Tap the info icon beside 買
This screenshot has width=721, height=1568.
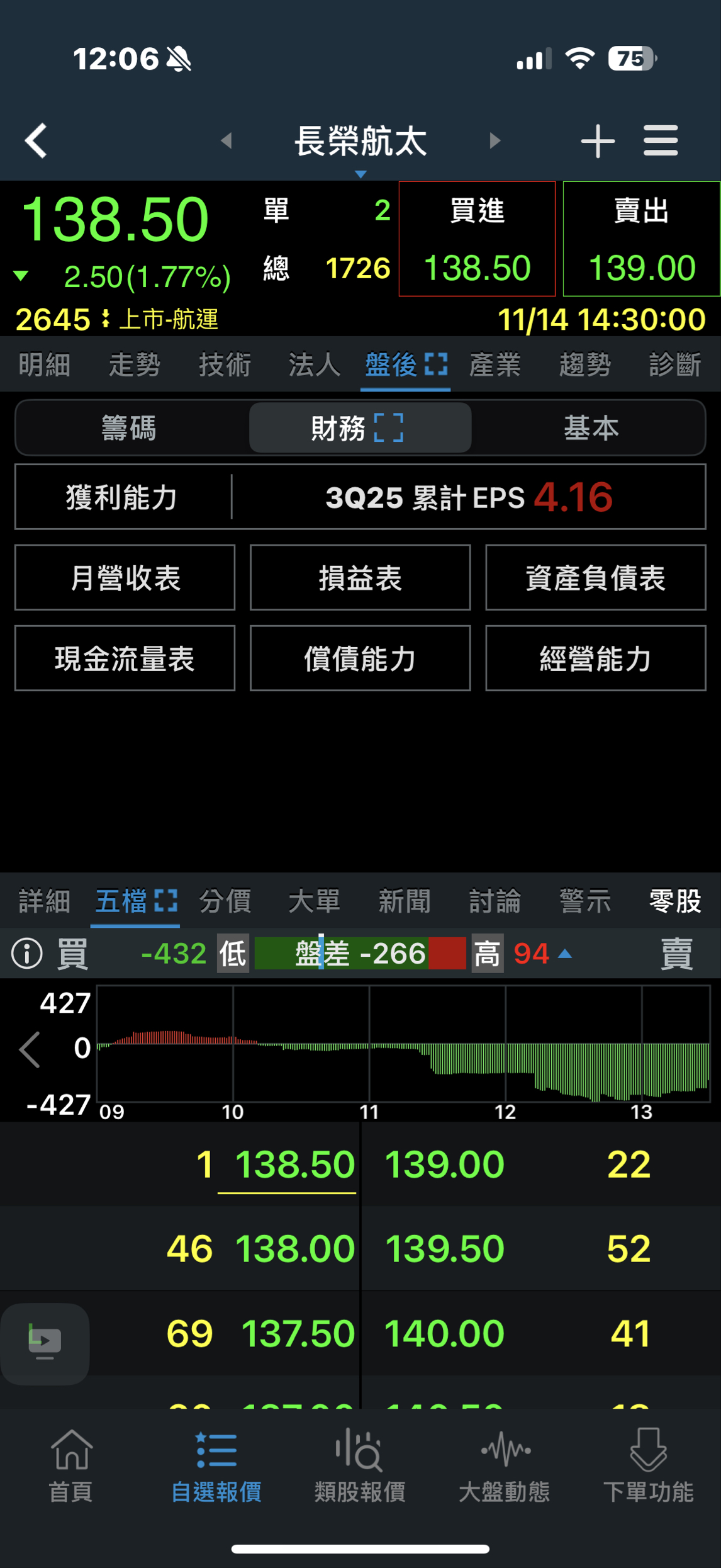[x=27, y=954]
